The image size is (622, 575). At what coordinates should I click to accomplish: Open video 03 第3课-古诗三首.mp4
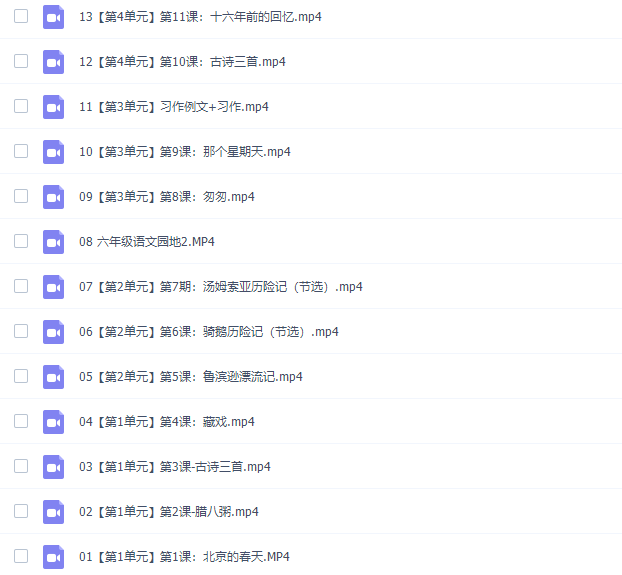(x=174, y=467)
